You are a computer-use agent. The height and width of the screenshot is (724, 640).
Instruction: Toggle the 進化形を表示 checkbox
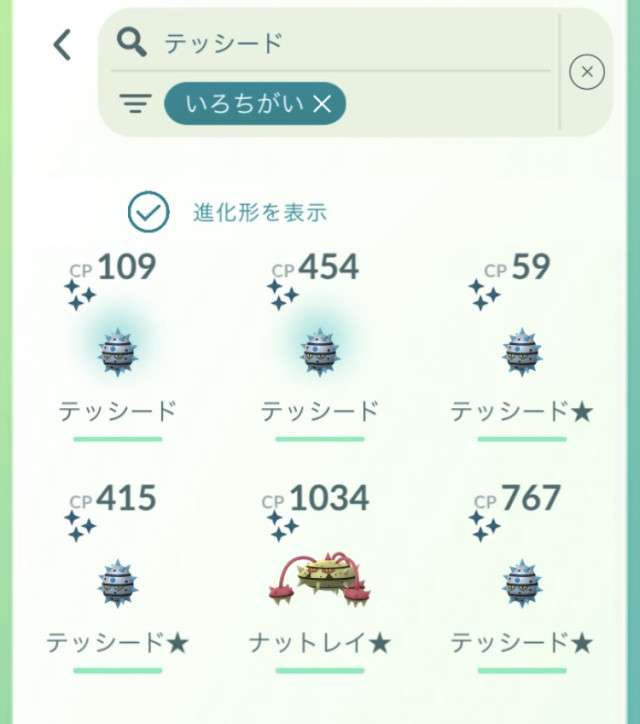pyautogui.click(x=148, y=211)
